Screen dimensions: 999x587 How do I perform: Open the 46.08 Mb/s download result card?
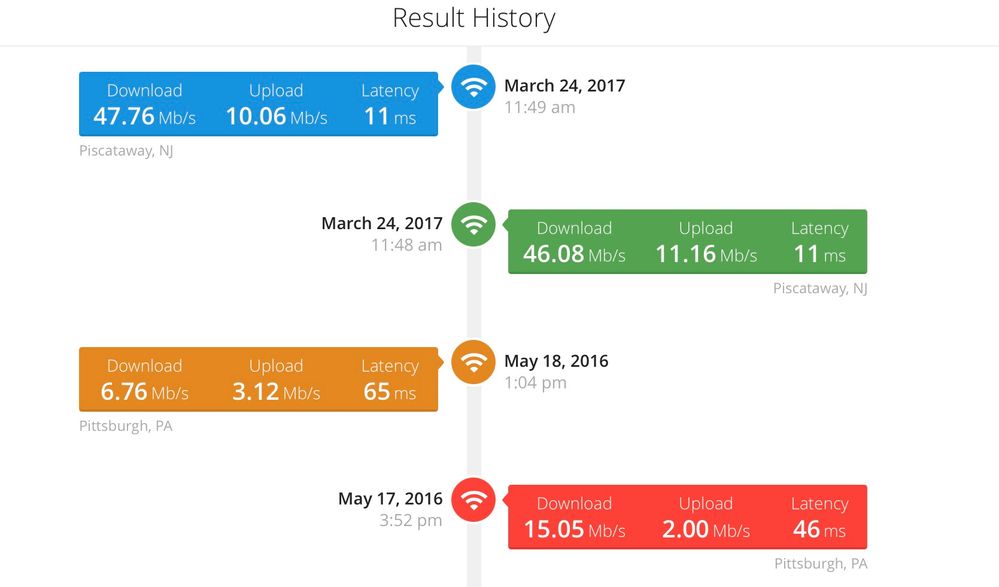688,242
